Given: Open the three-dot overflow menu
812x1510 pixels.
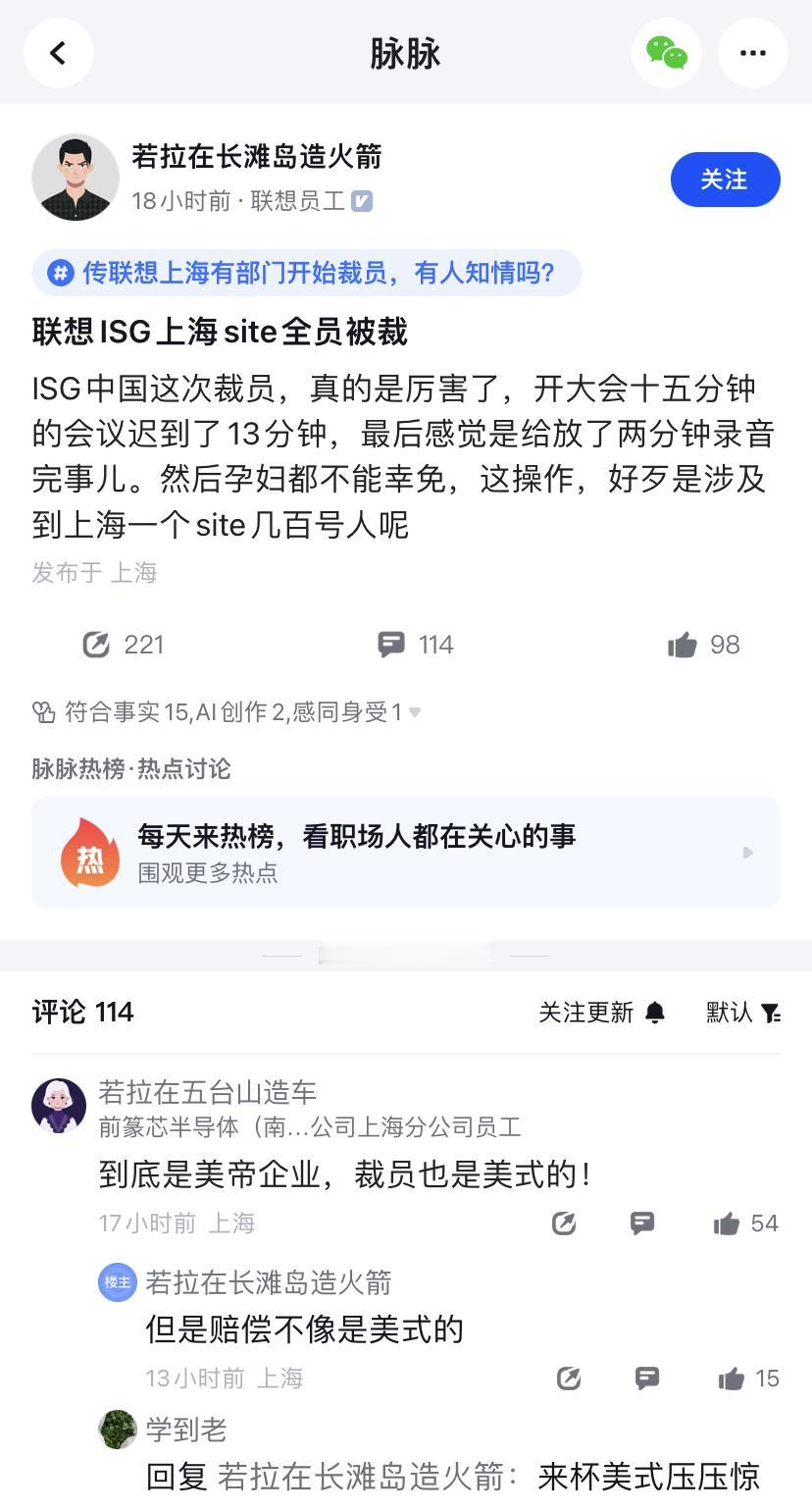Looking at the screenshot, I should pyautogui.click(x=752, y=53).
